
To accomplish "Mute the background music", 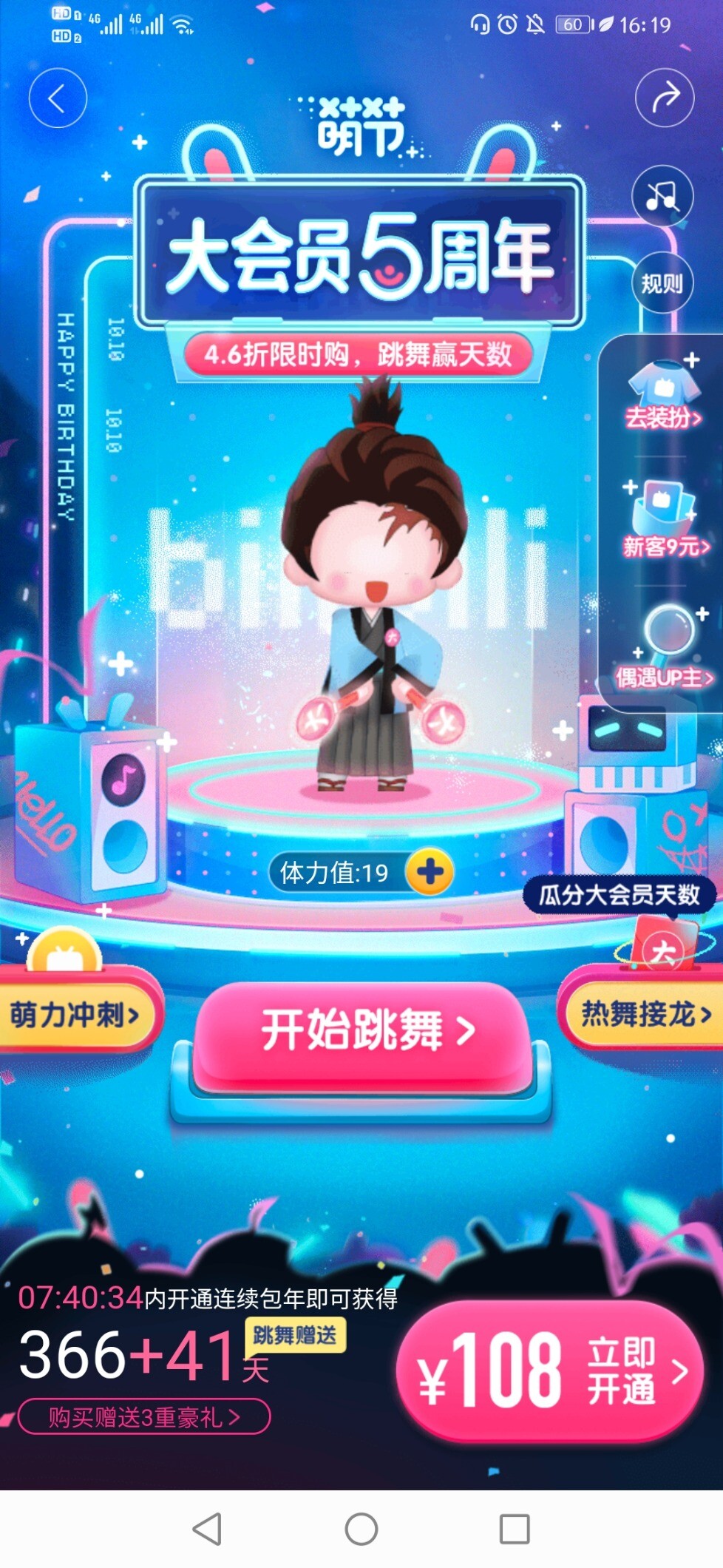I will (662, 196).
